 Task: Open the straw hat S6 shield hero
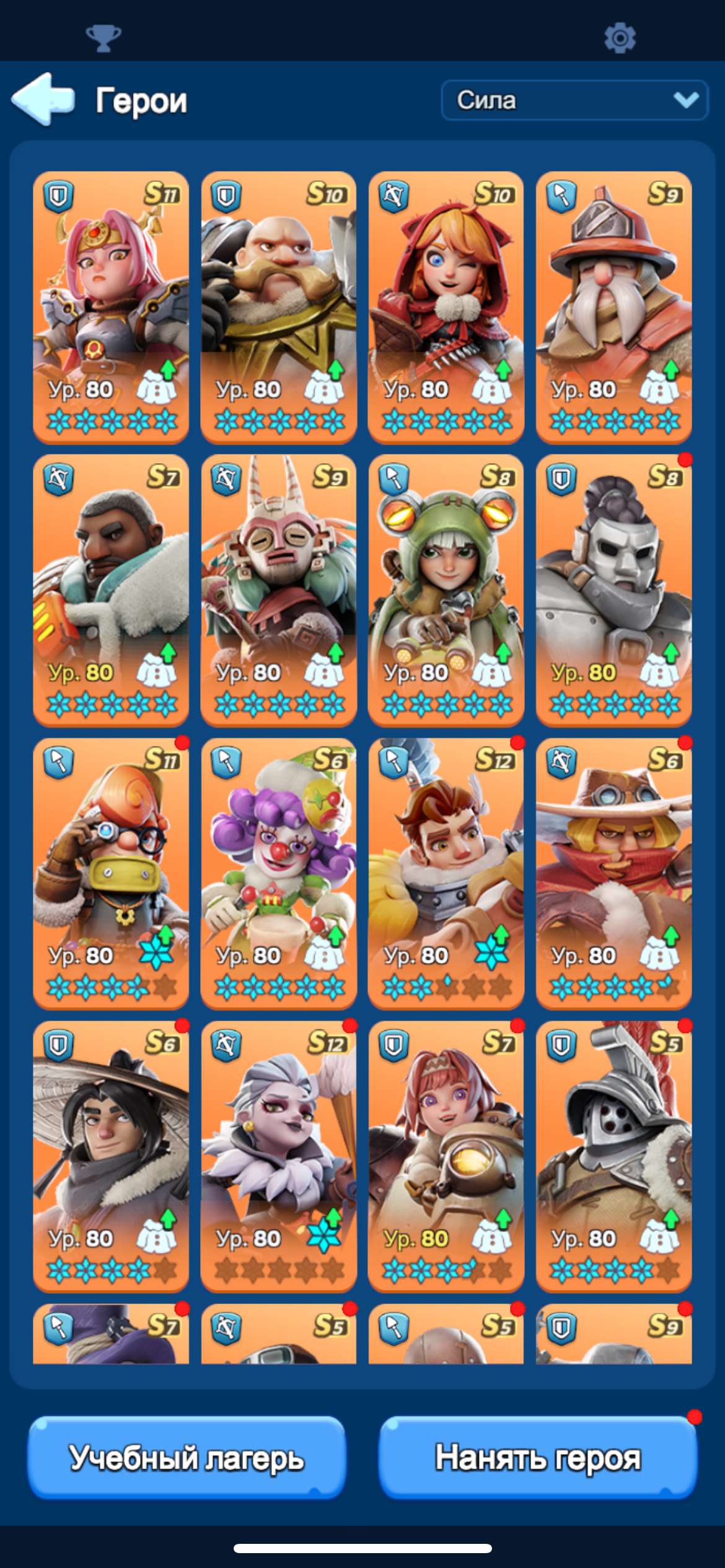(x=111, y=1156)
